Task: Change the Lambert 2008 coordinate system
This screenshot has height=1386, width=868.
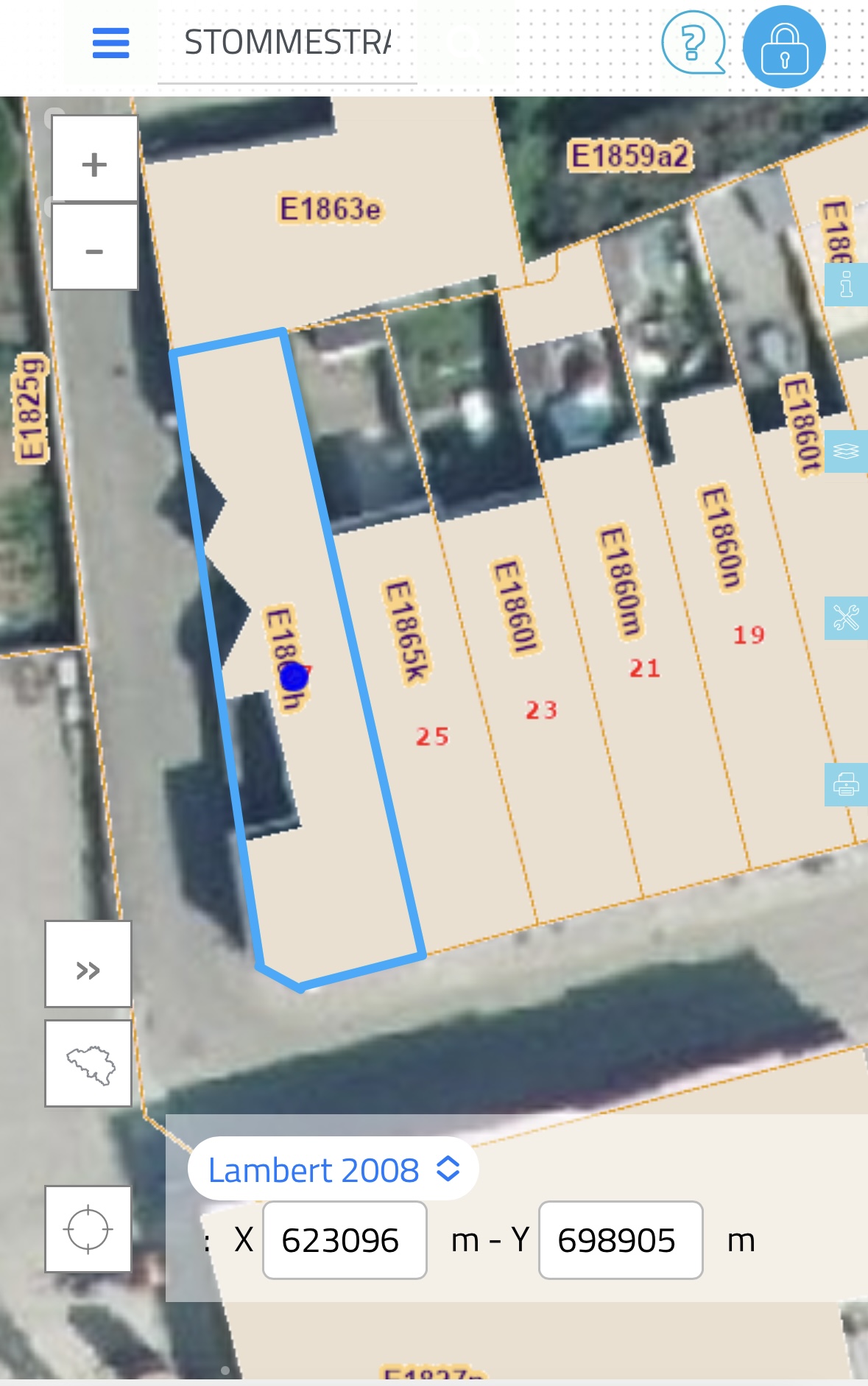Action: coord(334,1169)
